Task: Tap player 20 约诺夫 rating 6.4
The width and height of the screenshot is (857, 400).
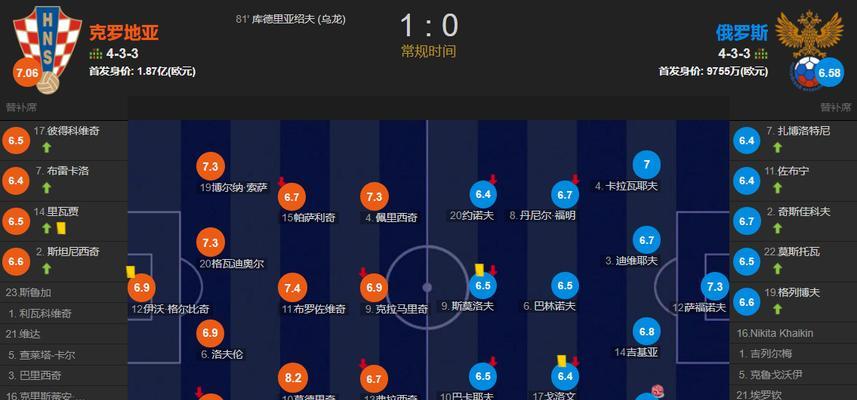Action: [484, 195]
